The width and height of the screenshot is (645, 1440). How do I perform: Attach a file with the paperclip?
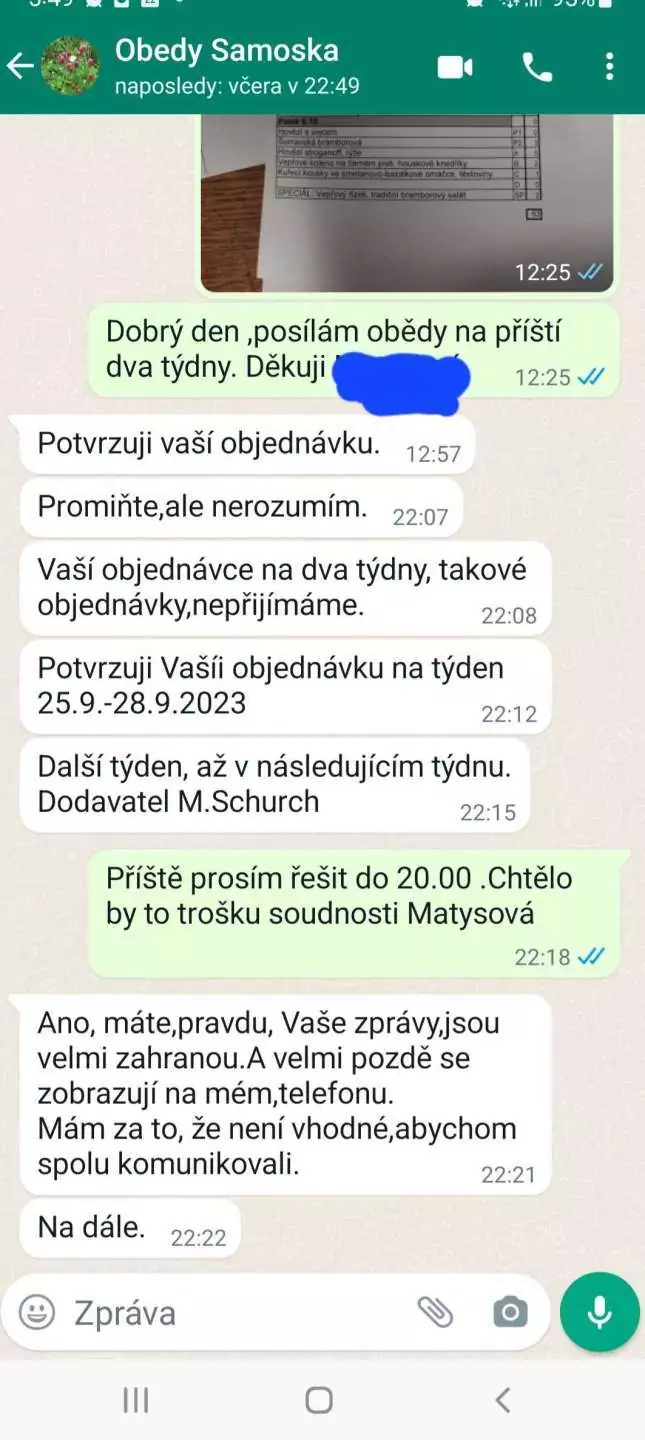click(x=435, y=1312)
